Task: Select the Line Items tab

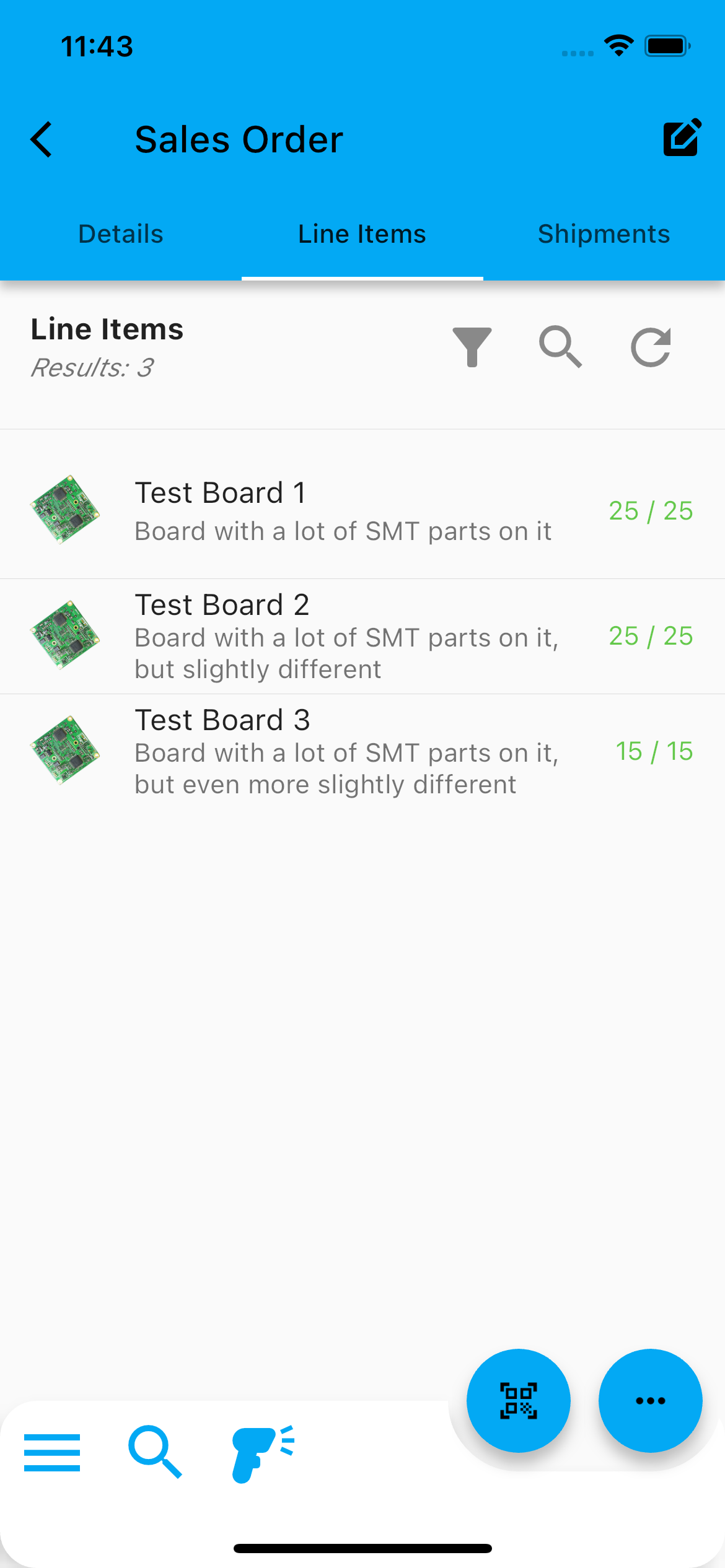Action: (362, 234)
